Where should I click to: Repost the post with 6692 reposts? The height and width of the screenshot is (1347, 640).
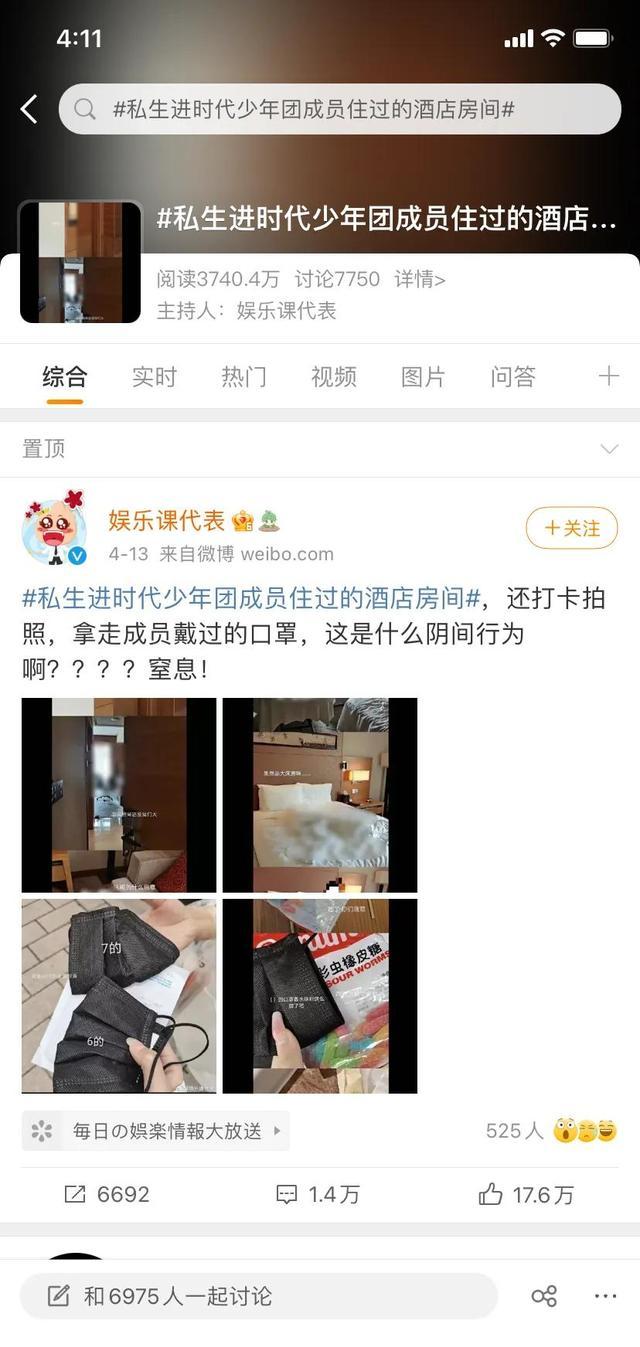(106, 1194)
